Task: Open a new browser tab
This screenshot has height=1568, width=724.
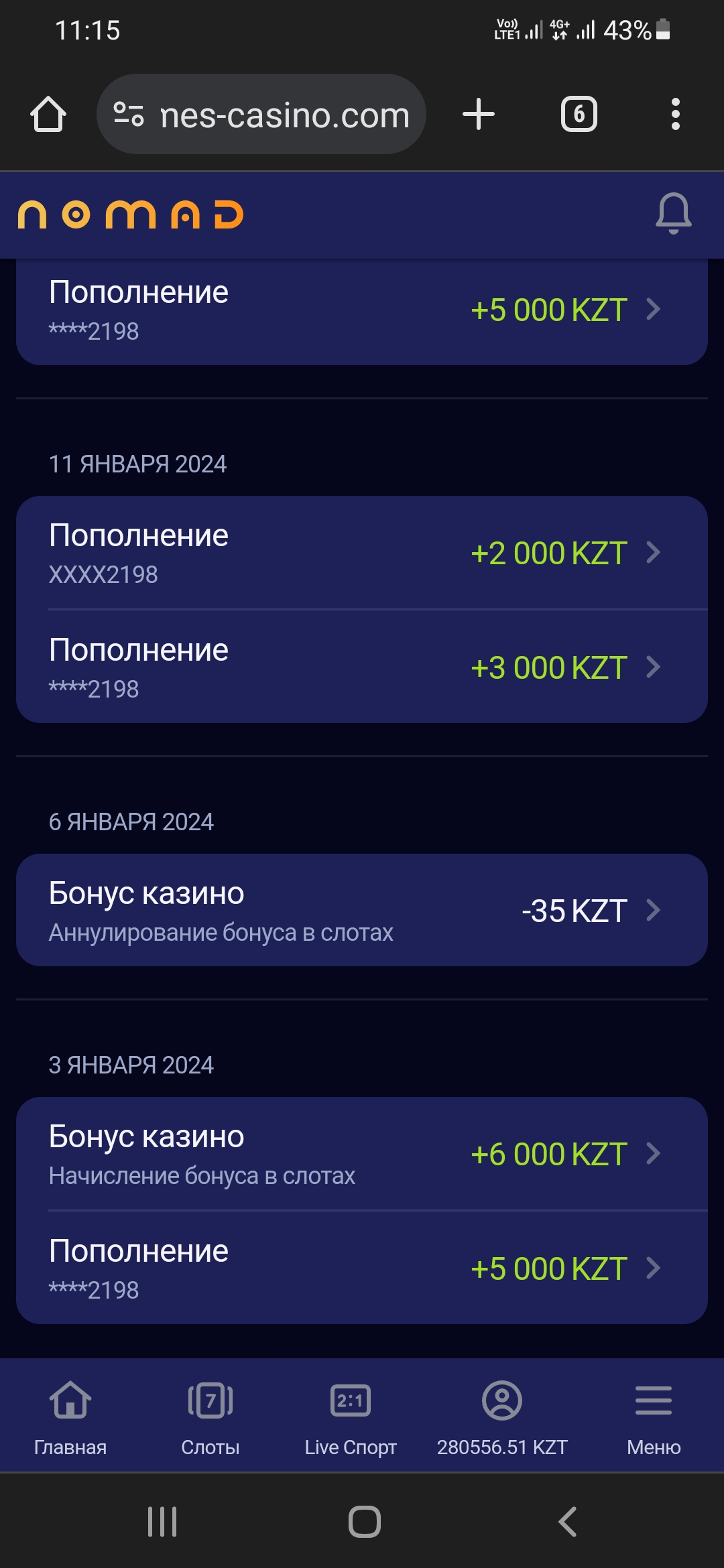Action: pos(479,114)
